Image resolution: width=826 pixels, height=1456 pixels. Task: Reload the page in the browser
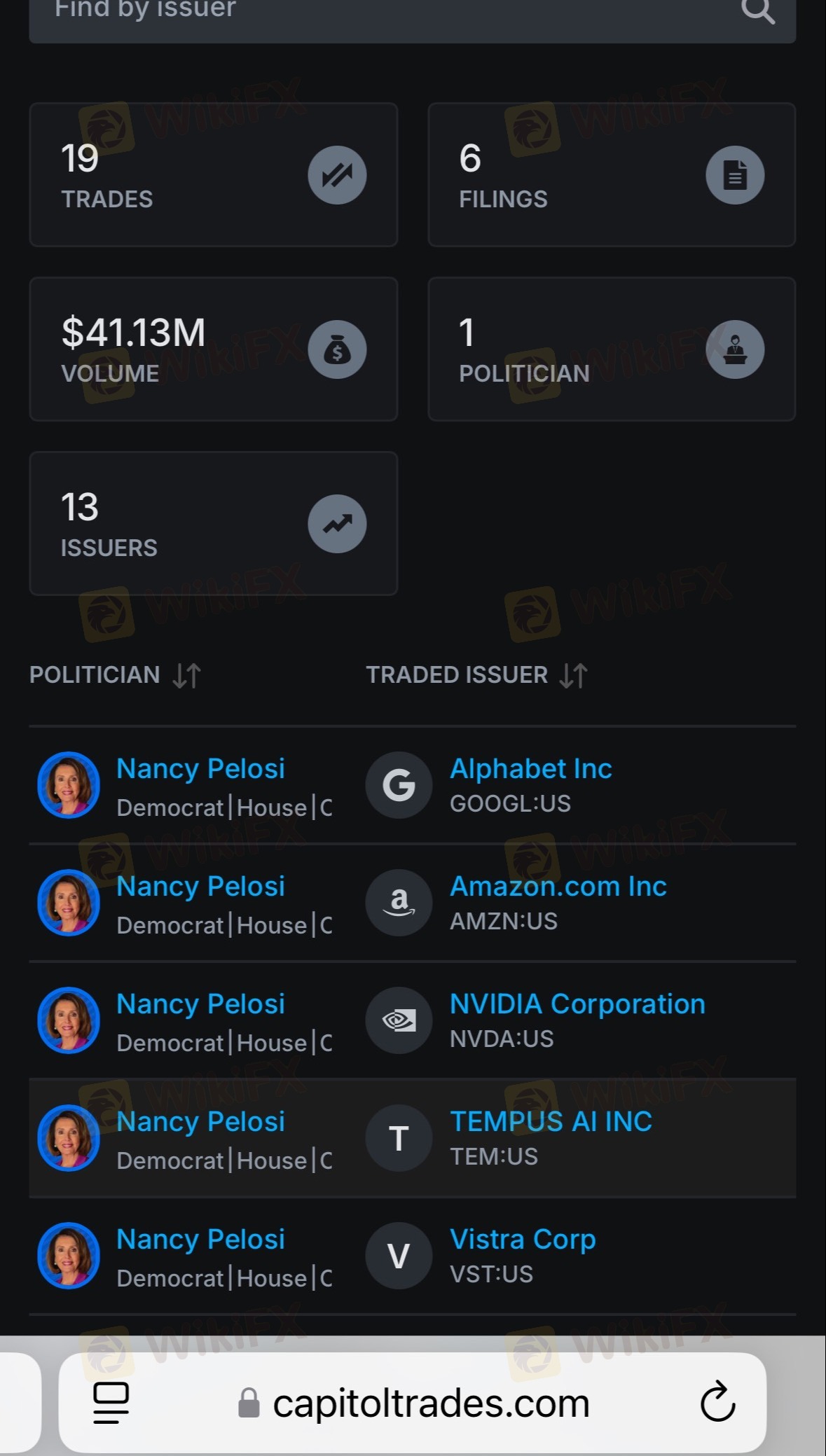coord(717,1402)
